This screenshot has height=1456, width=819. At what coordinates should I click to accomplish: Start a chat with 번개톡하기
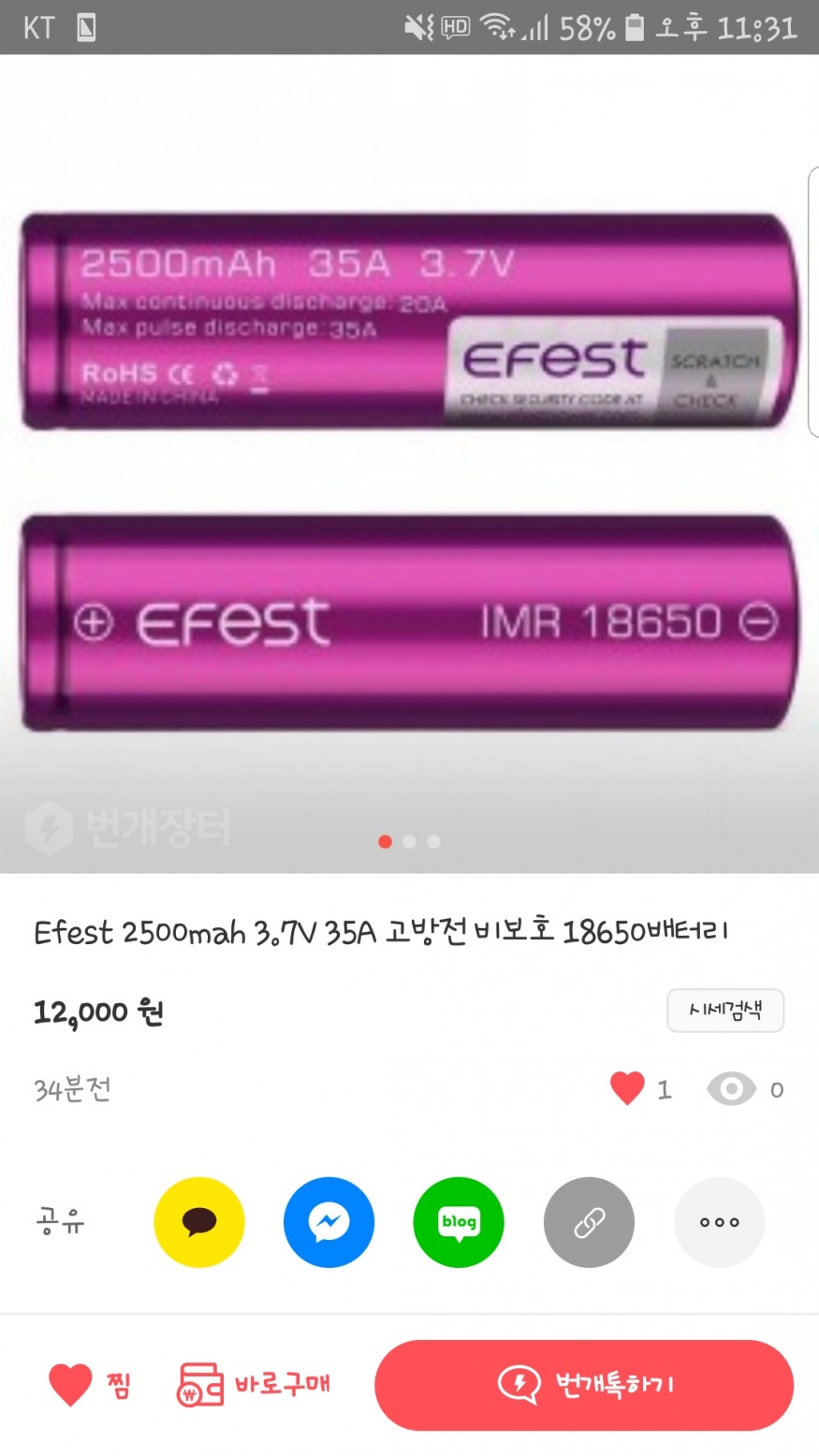pyautogui.click(x=584, y=1385)
